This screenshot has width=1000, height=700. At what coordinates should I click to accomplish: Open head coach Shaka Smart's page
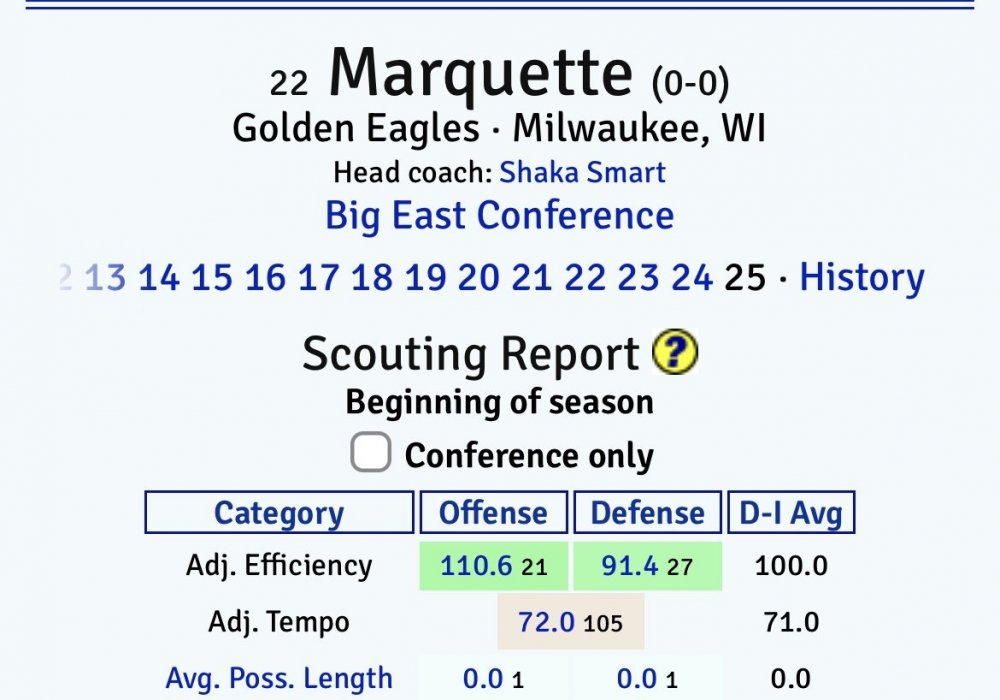[582, 172]
